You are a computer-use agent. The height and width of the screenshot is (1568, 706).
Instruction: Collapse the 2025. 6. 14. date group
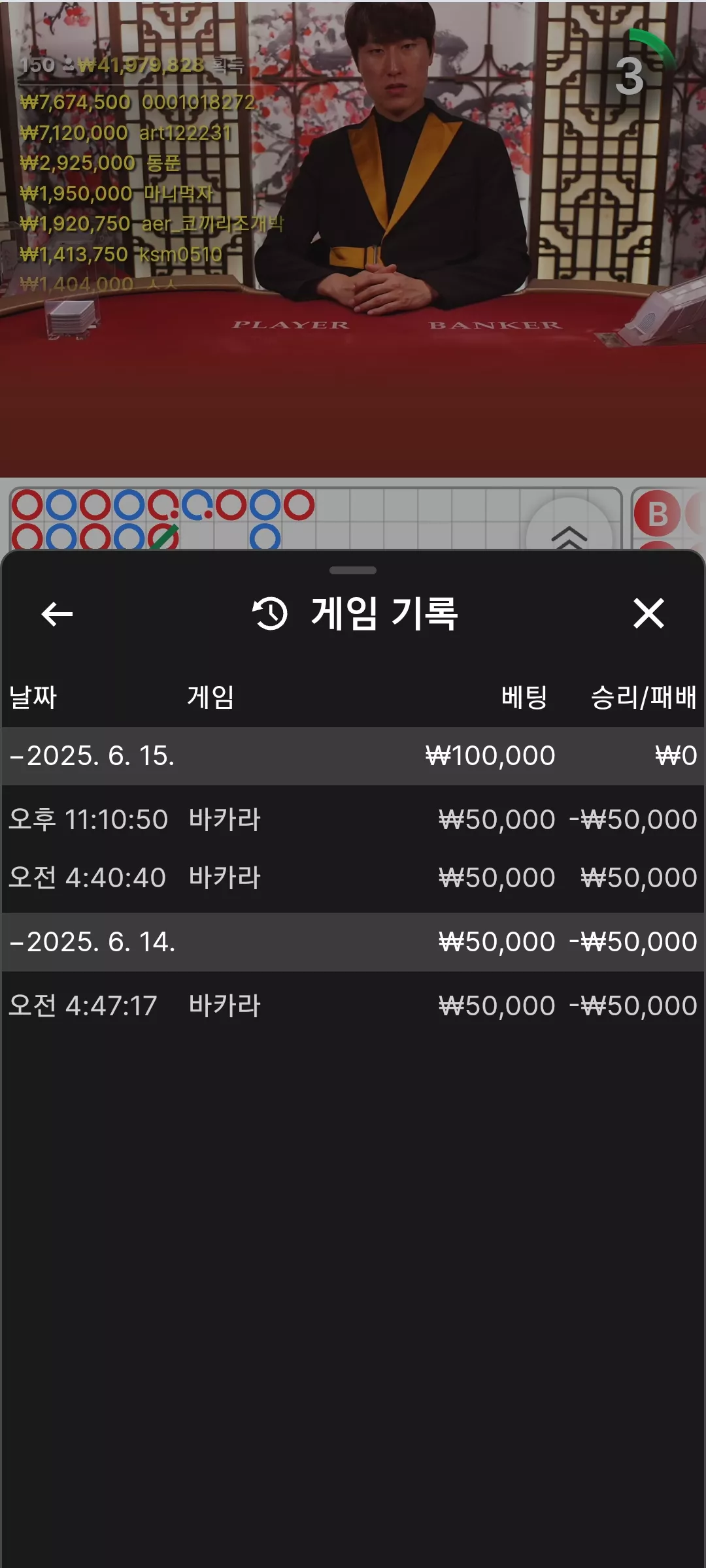(x=353, y=942)
